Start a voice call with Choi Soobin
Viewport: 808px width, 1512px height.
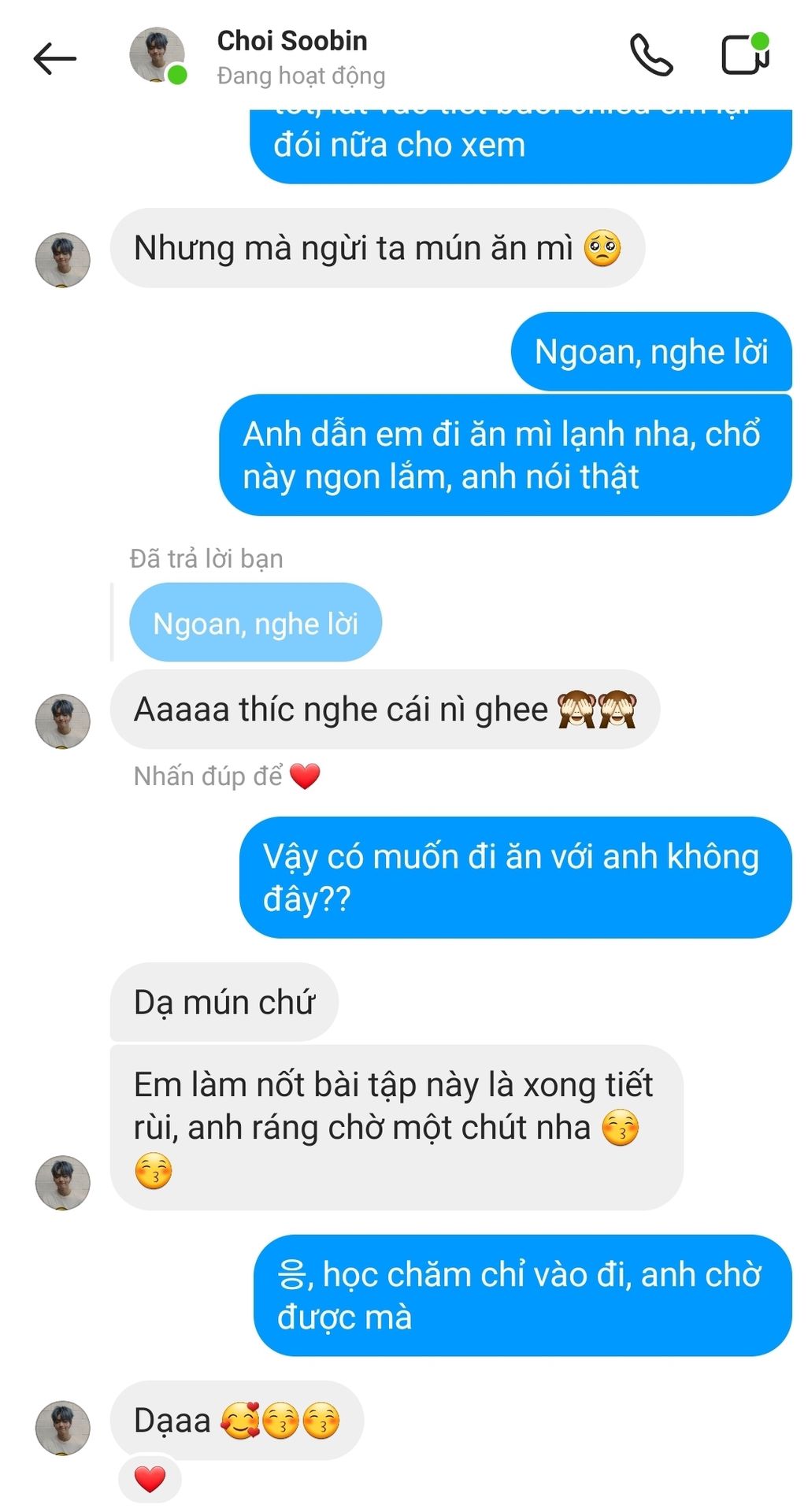(651, 56)
